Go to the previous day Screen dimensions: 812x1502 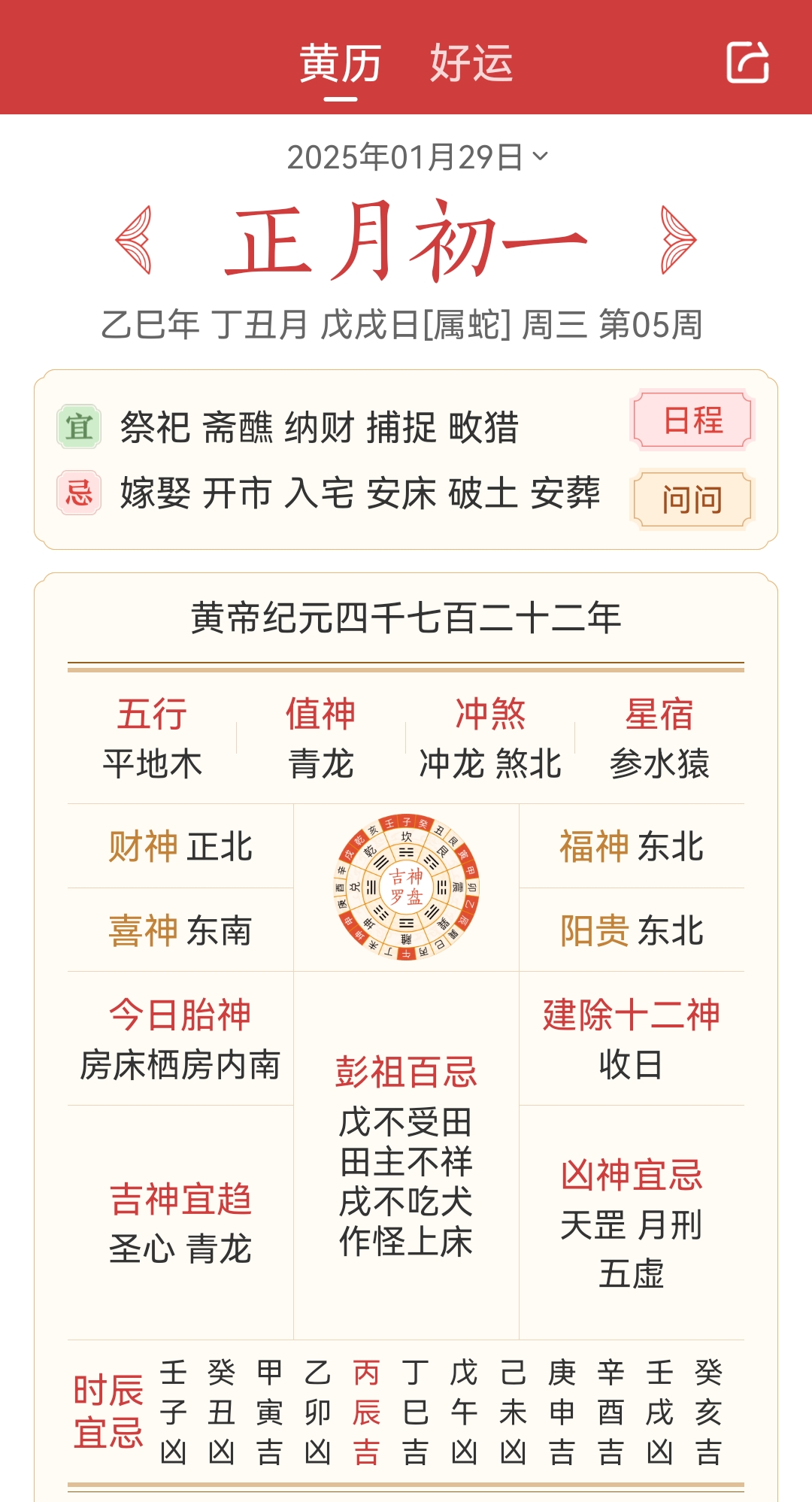[x=134, y=240]
